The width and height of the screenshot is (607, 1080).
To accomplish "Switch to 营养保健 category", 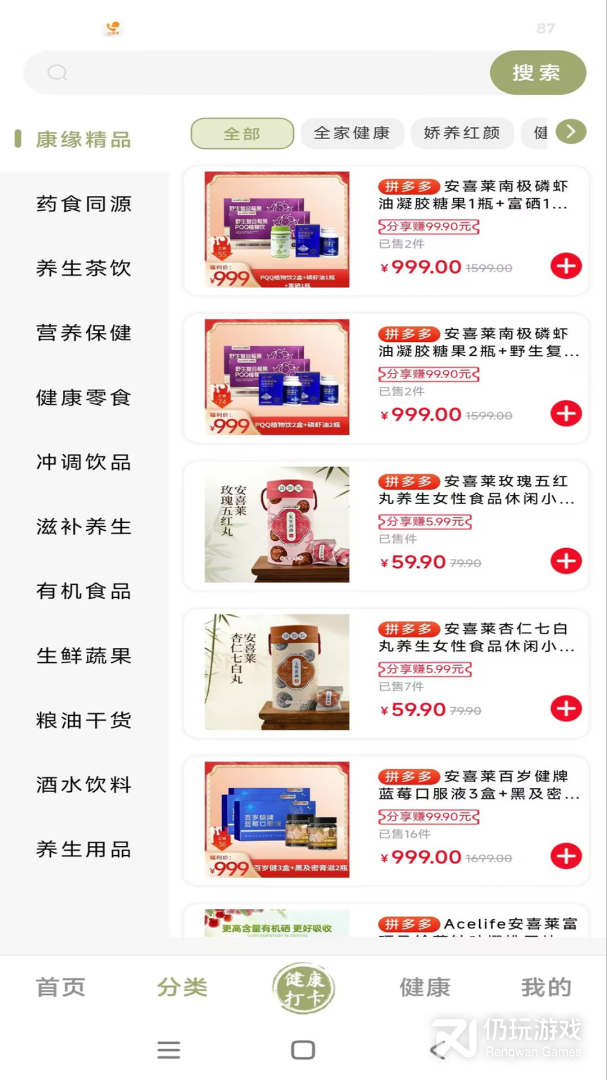I will pos(83,333).
